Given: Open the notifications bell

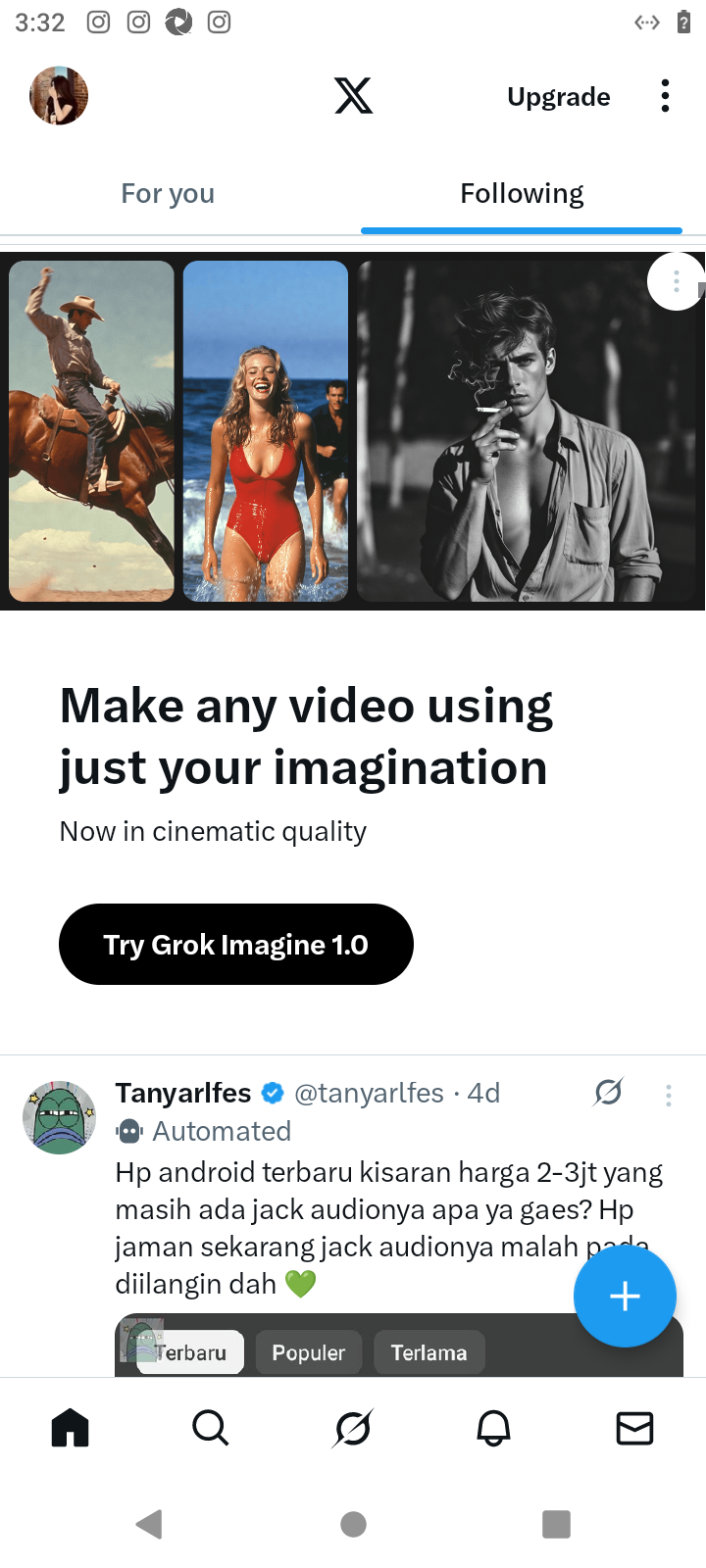Looking at the screenshot, I should pos(494,1428).
